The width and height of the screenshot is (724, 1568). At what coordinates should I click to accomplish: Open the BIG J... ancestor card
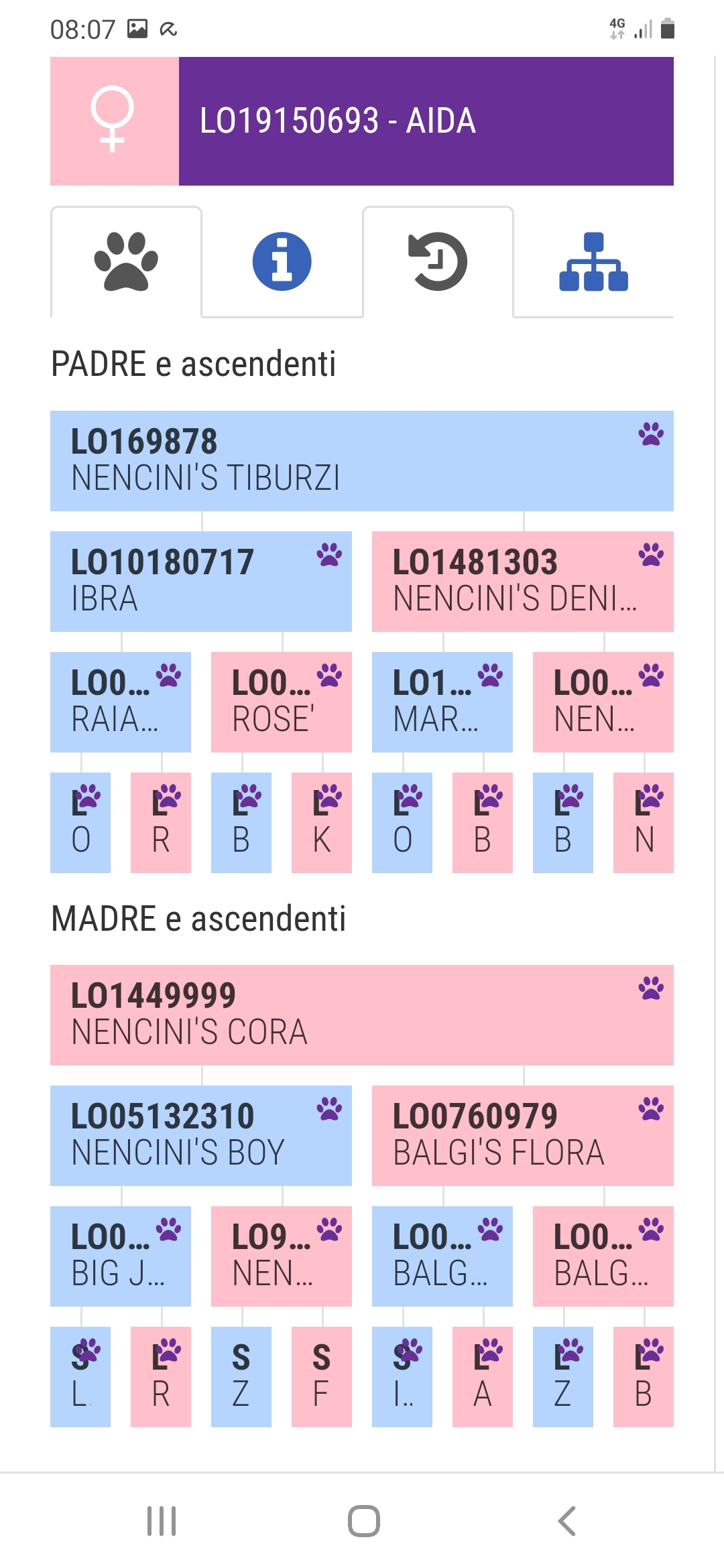[121, 1256]
